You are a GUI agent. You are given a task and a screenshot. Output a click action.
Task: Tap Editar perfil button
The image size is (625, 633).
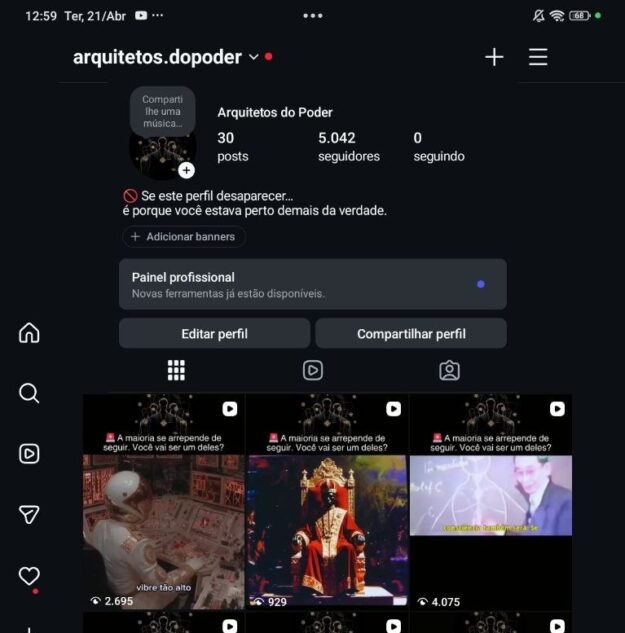(x=214, y=333)
